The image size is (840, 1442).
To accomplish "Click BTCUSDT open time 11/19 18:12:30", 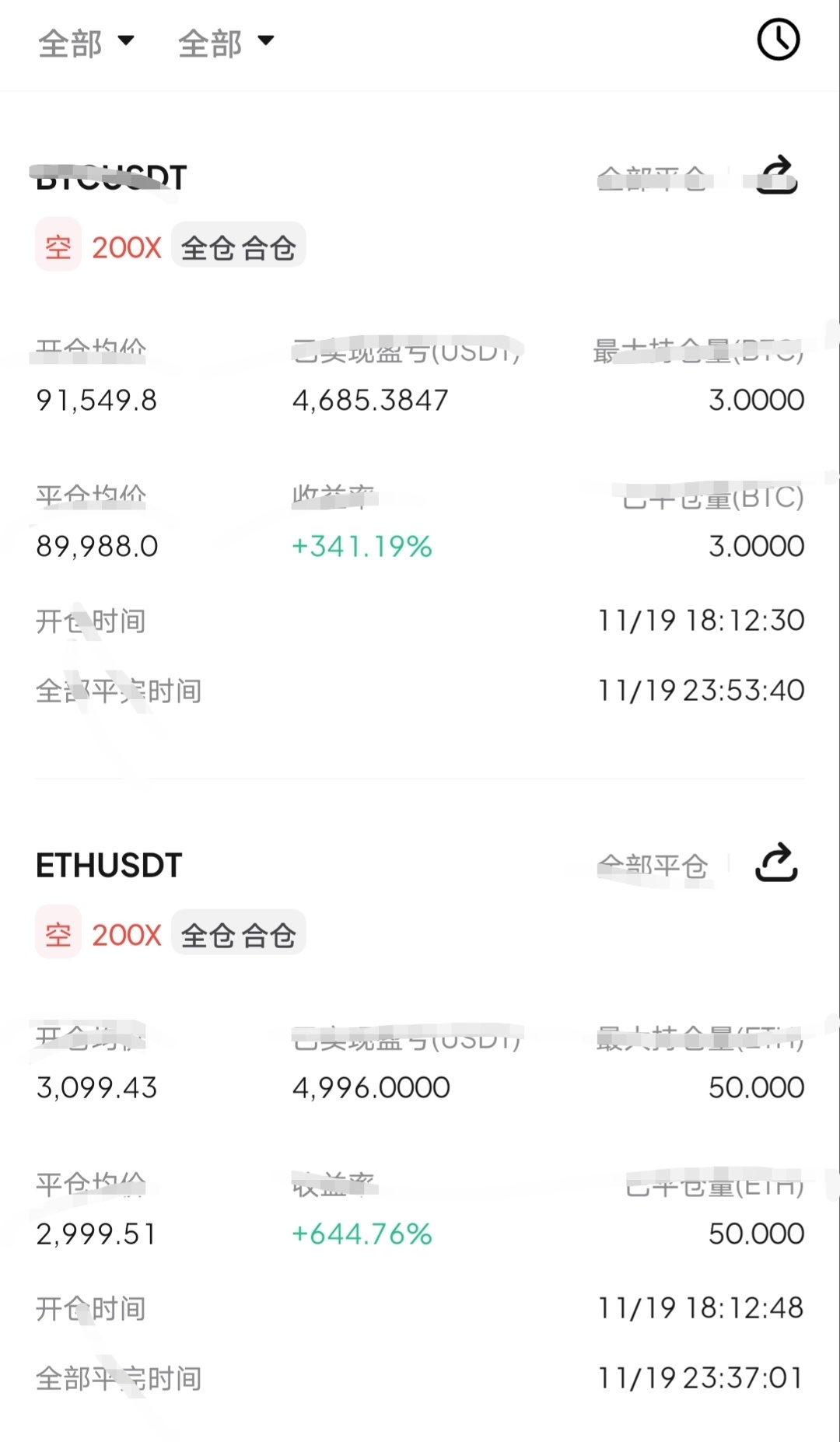I will tap(701, 621).
